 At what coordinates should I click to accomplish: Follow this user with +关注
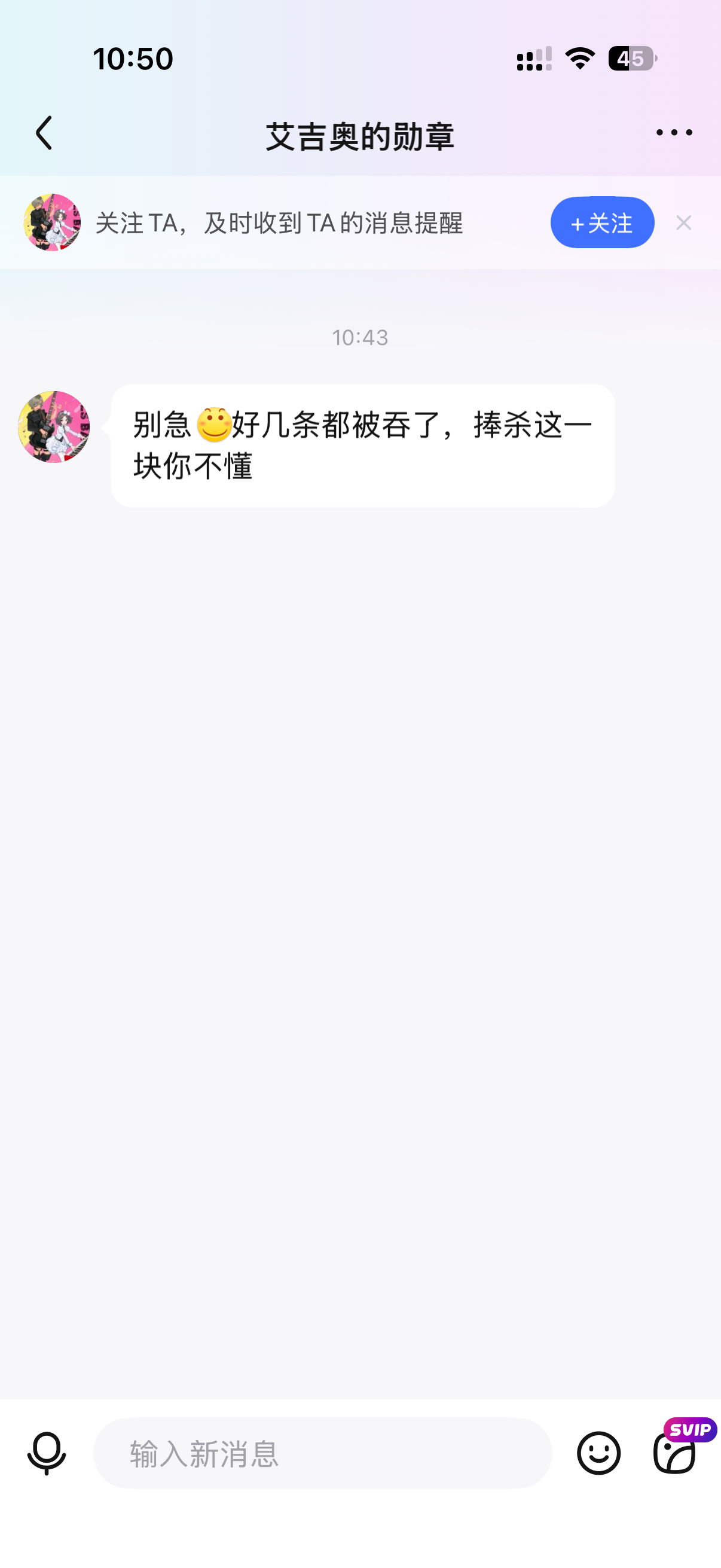[x=602, y=223]
